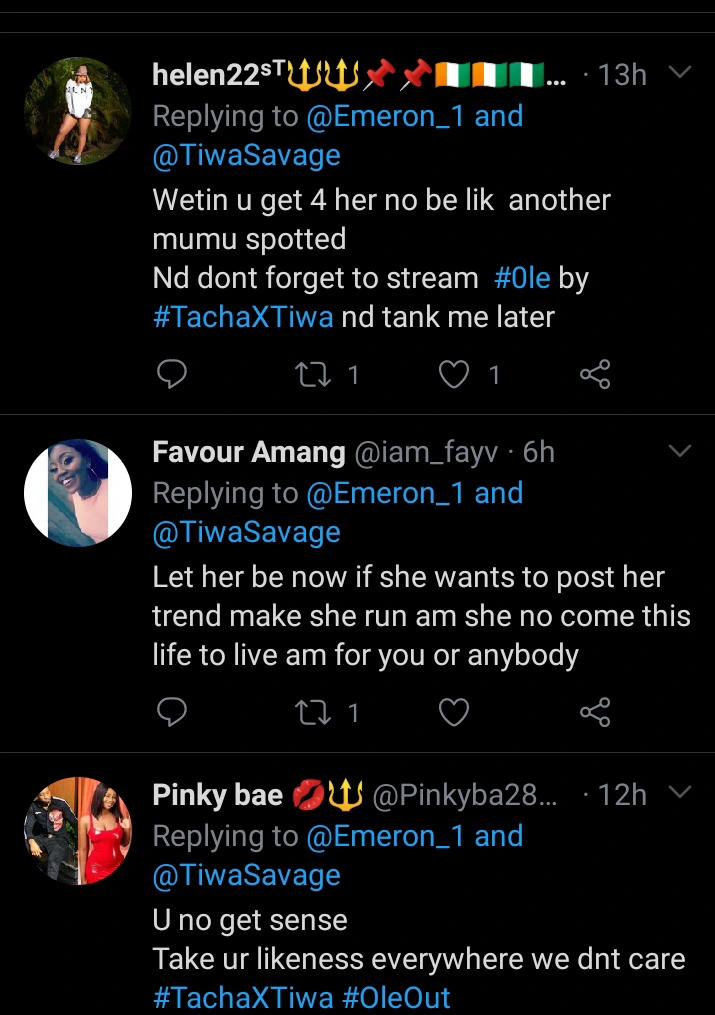The image size is (715, 1015).
Task: Reply to helen22's tweet
Action: point(172,374)
